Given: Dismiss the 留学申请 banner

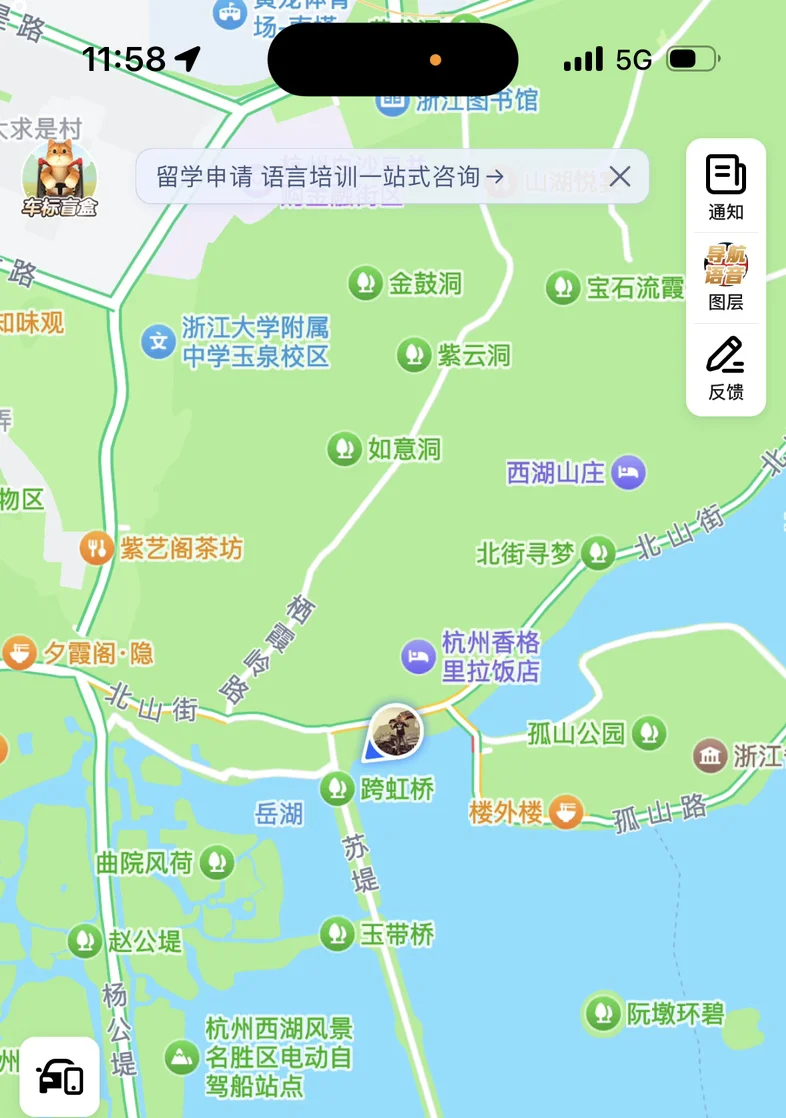Looking at the screenshot, I should pyautogui.click(x=620, y=177).
